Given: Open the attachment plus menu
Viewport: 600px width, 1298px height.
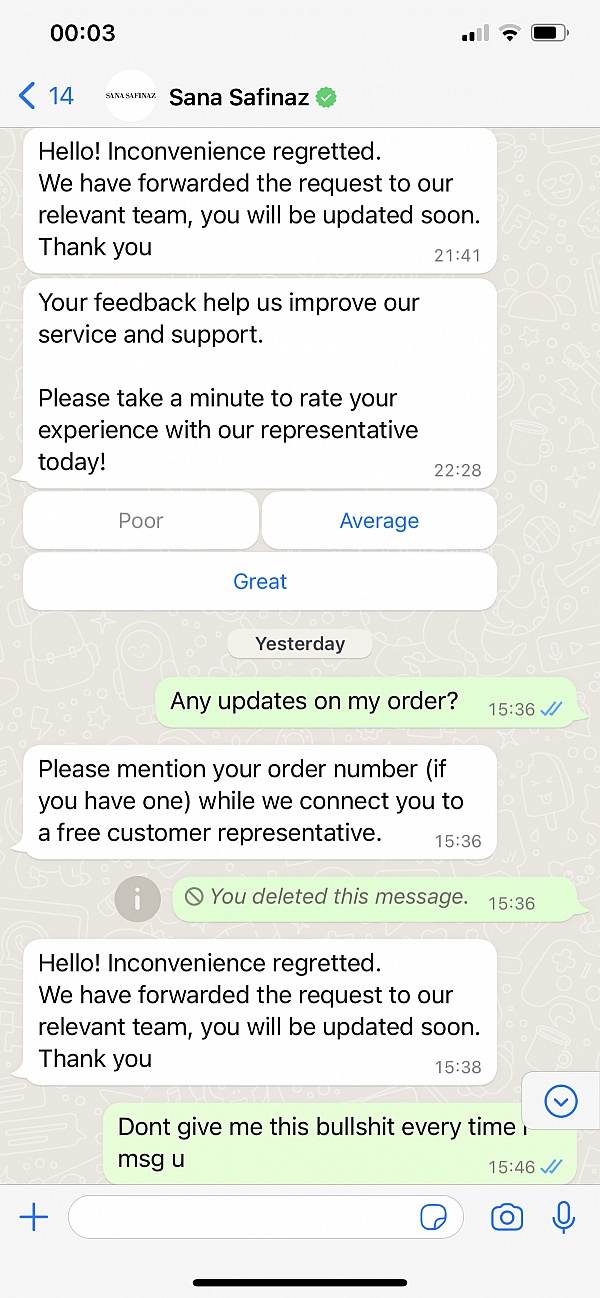Looking at the screenshot, I should tap(34, 1217).
